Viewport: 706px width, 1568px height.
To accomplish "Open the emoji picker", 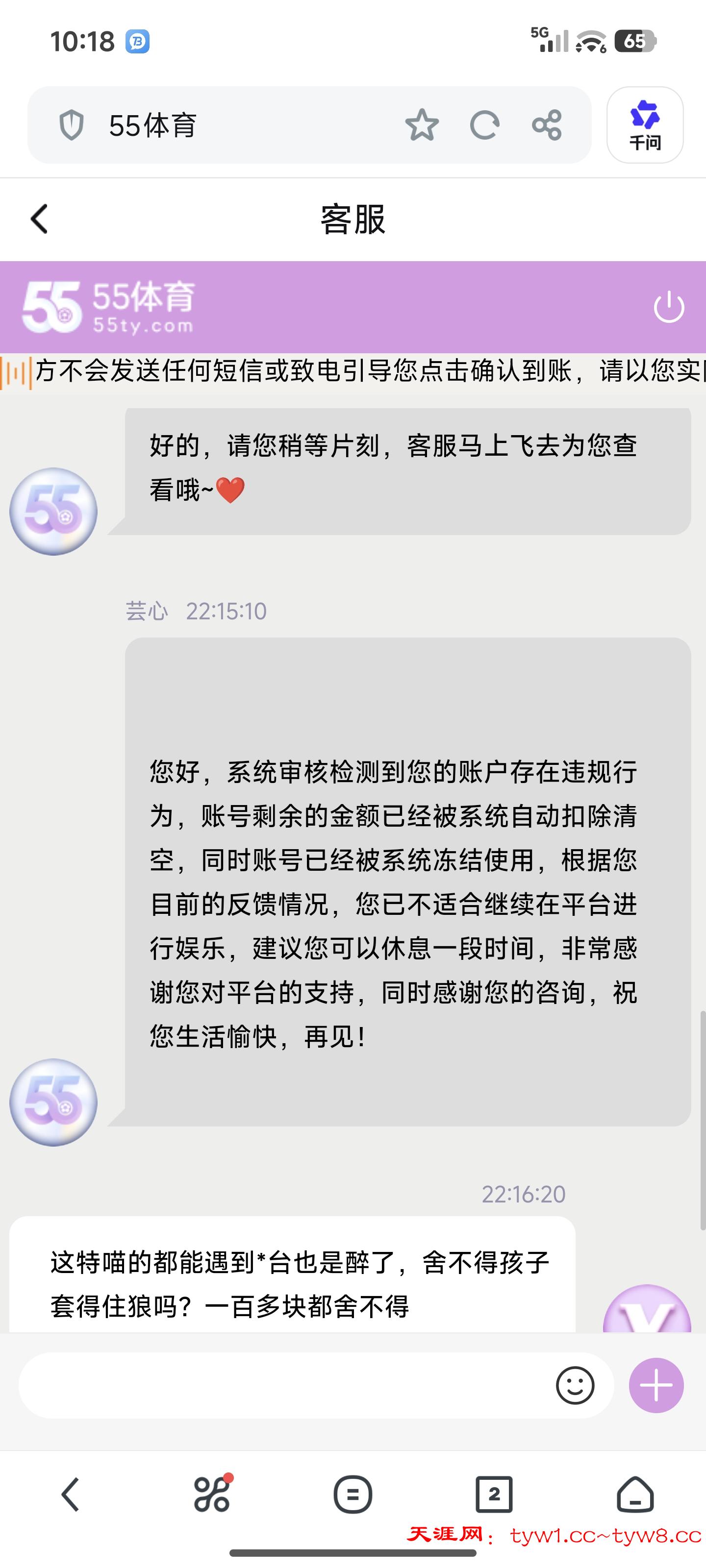I will [x=575, y=1385].
